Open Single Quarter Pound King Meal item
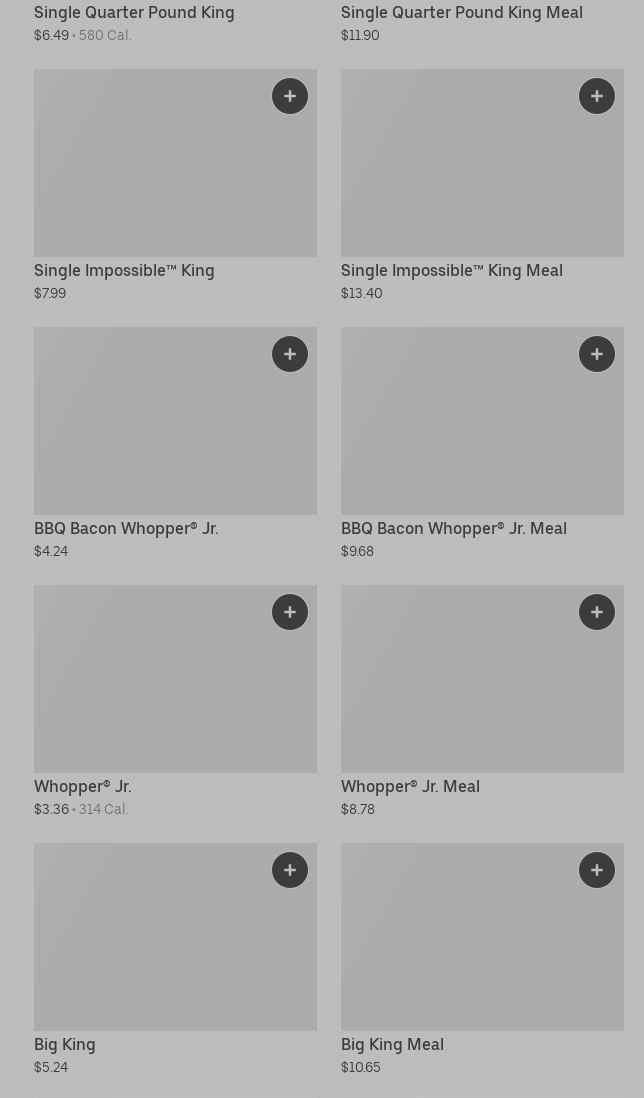The height and width of the screenshot is (1098, 644). [x=461, y=13]
